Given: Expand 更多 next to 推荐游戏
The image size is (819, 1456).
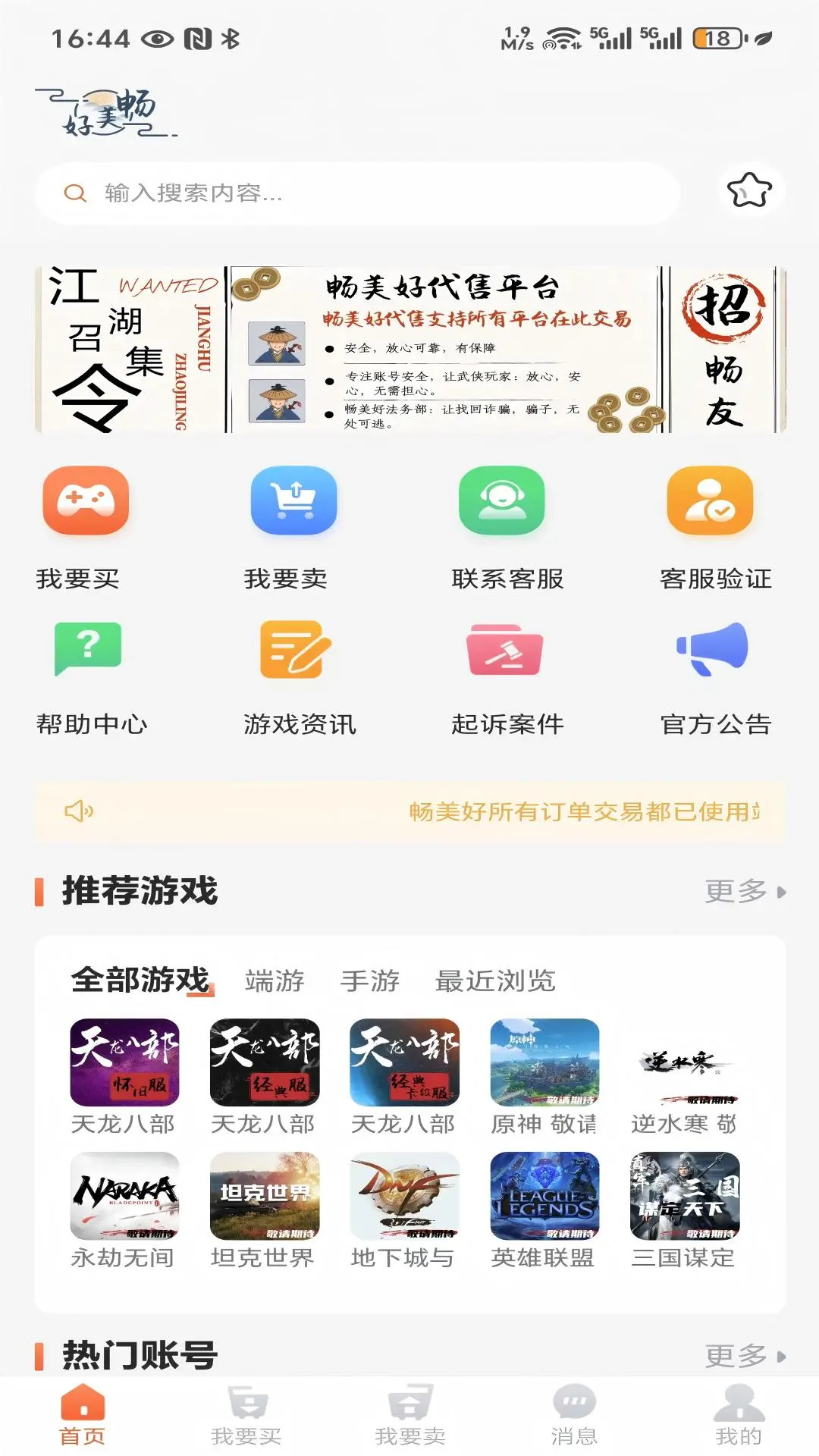Looking at the screenshot, I should (747, 893).
